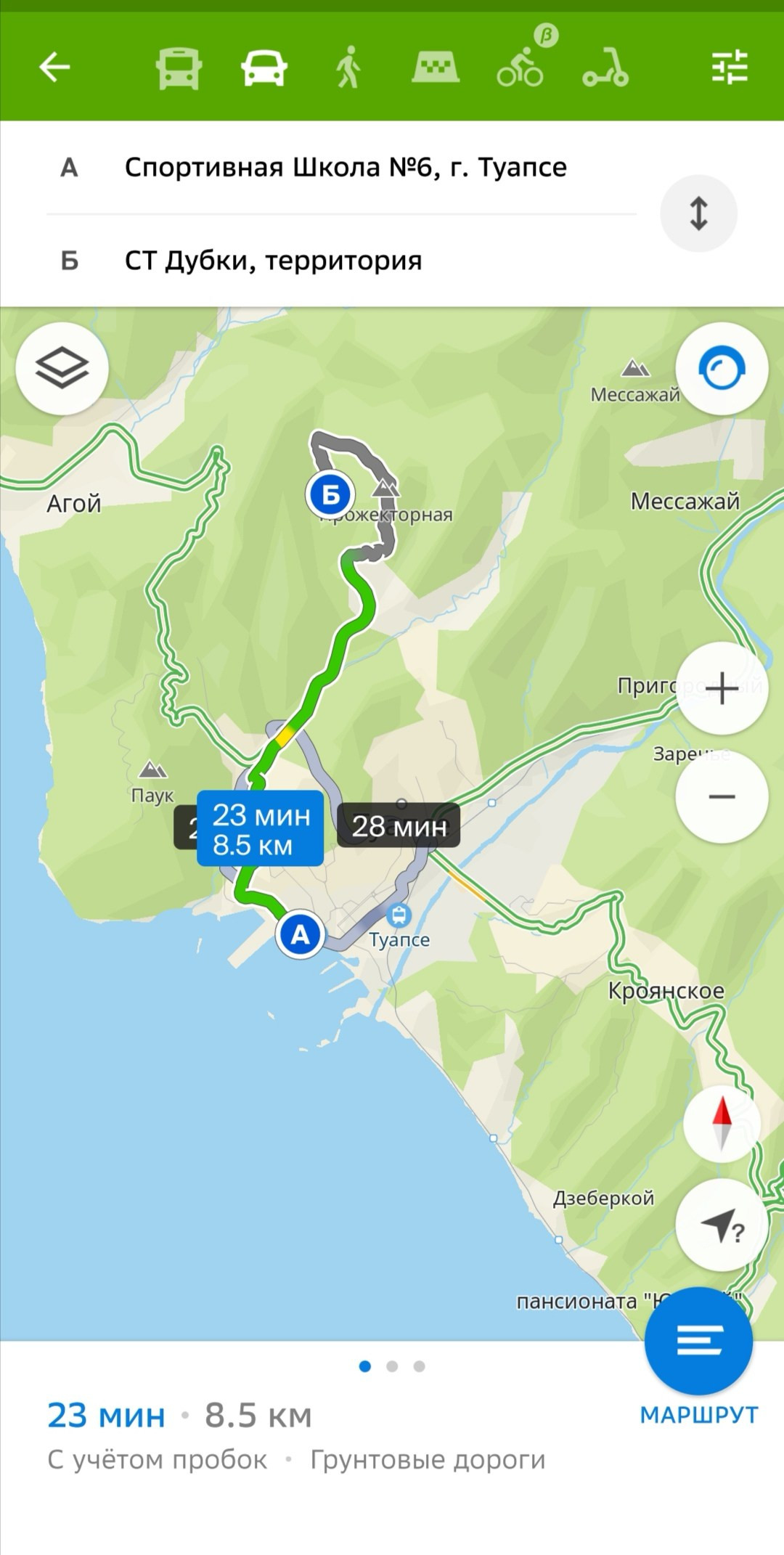This screenshot has height=1555, width=784.
Task: Select the alternative 28 мин route
Action: [399, 826]
